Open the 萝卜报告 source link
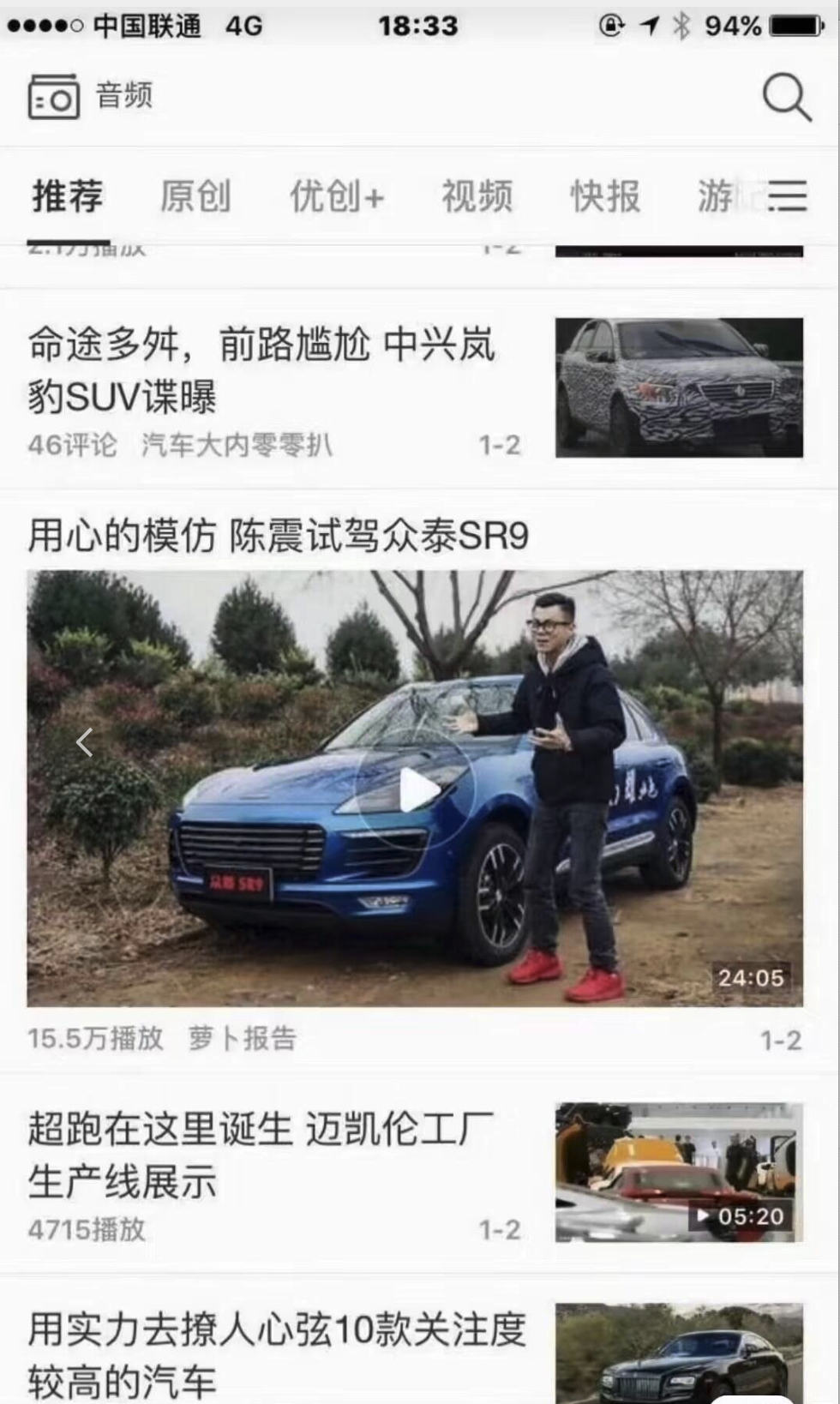This screenshot has width=840, height=1404. (x=243, y=1039)
